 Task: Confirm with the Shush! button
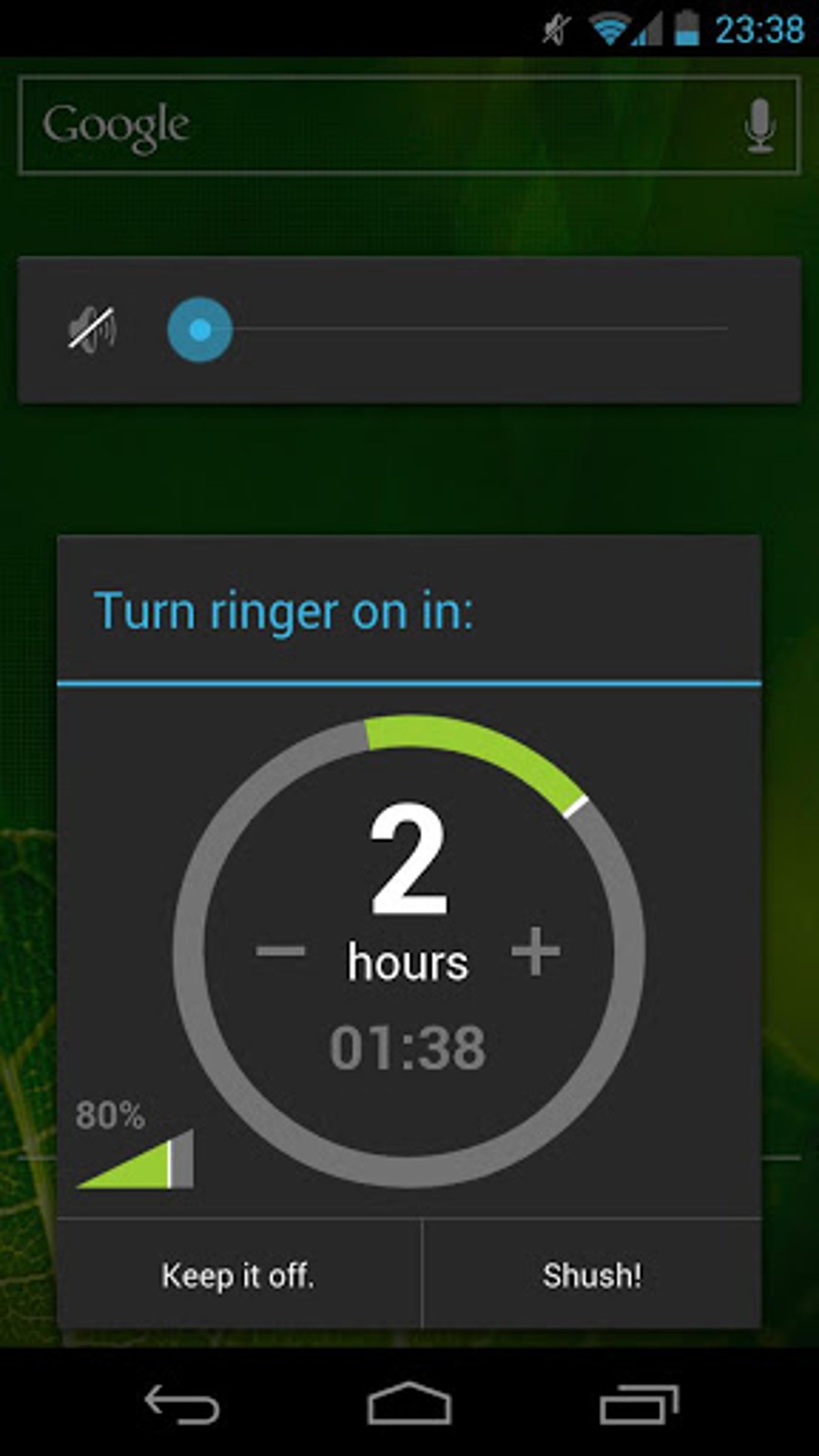(x=591, y=1276)
